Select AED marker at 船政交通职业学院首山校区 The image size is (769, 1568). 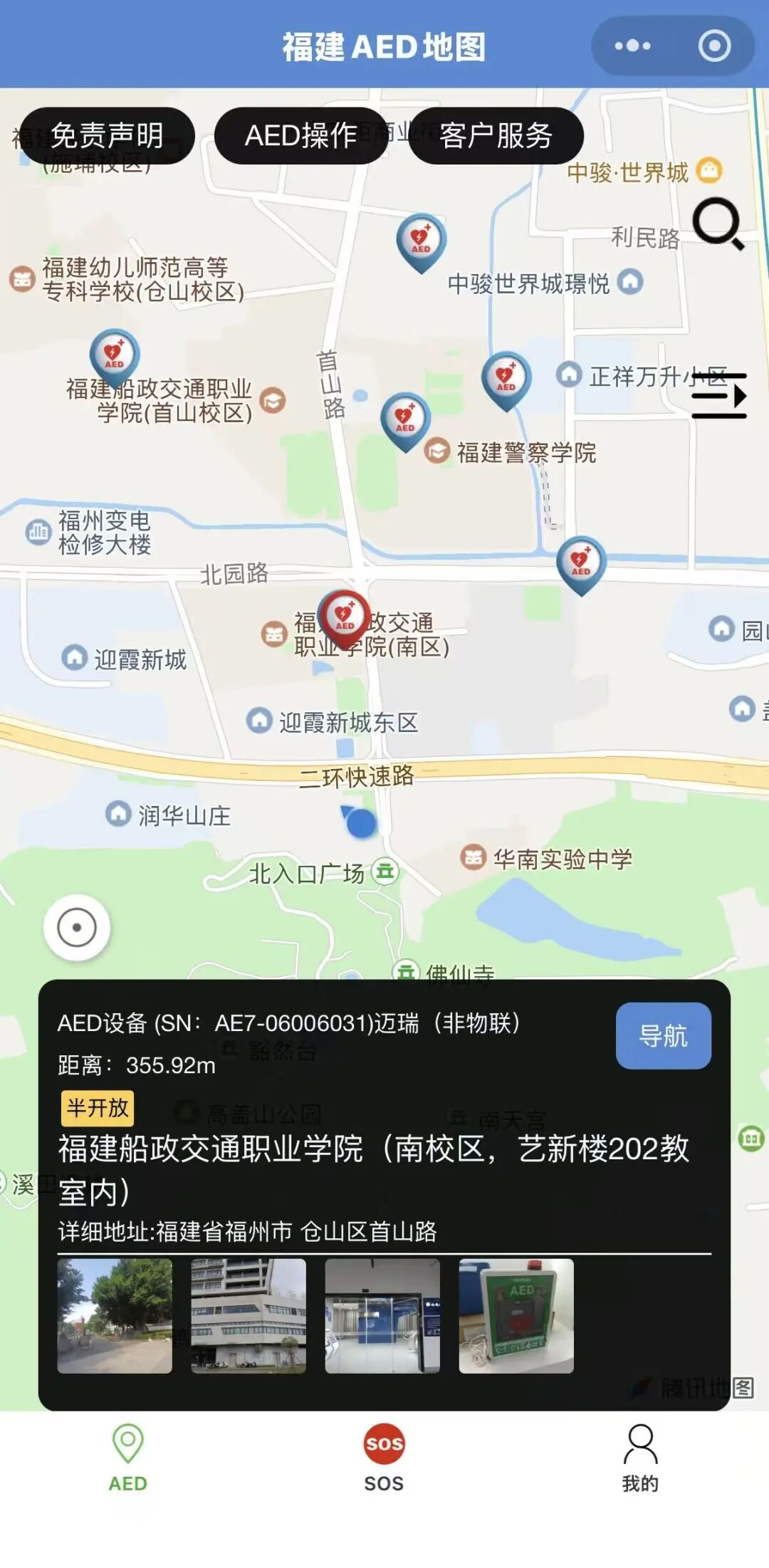click(114, 354)
